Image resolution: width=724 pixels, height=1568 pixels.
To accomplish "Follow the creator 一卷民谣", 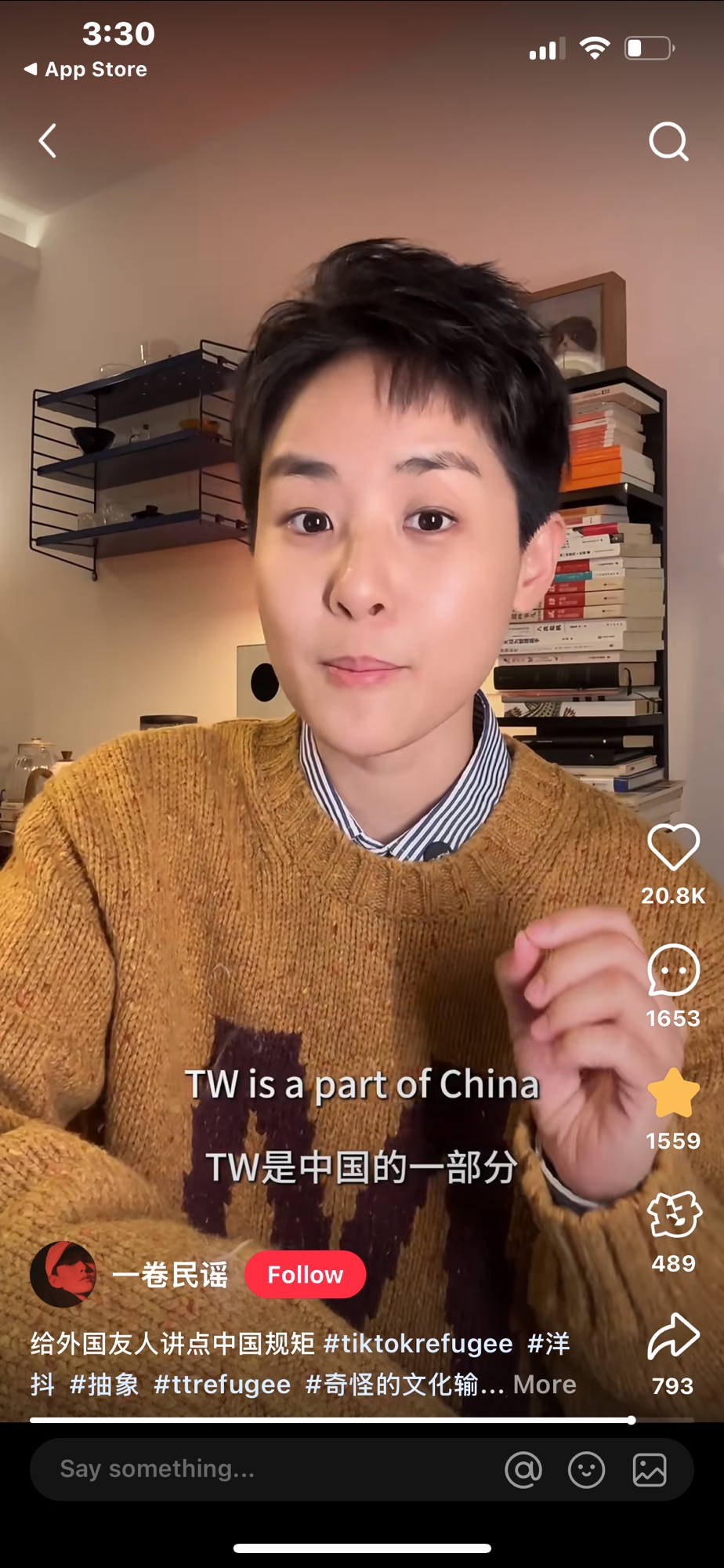I will pyautogui.click(x=305, y=1275).
